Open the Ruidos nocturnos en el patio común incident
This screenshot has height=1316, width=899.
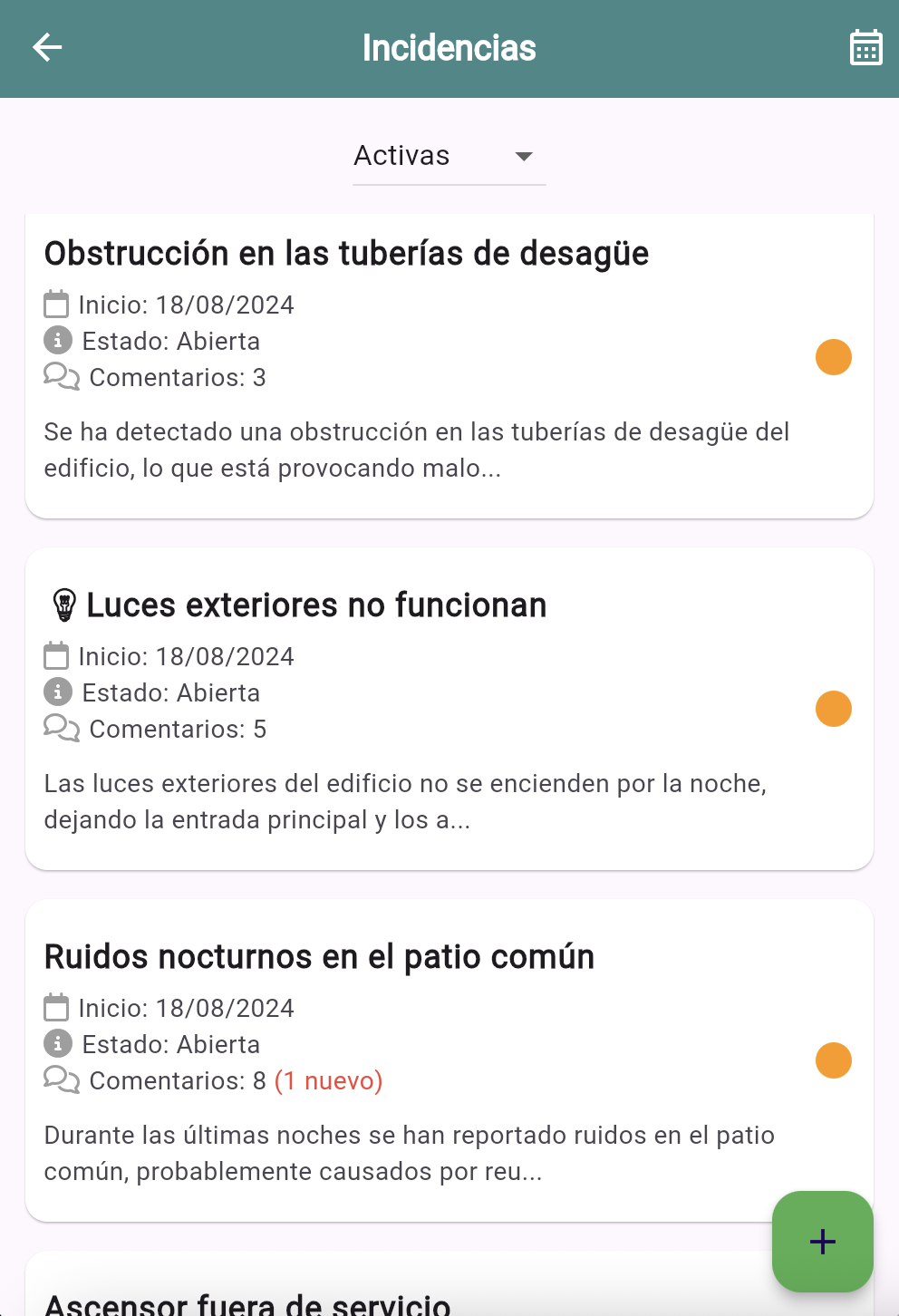point(319,956)
